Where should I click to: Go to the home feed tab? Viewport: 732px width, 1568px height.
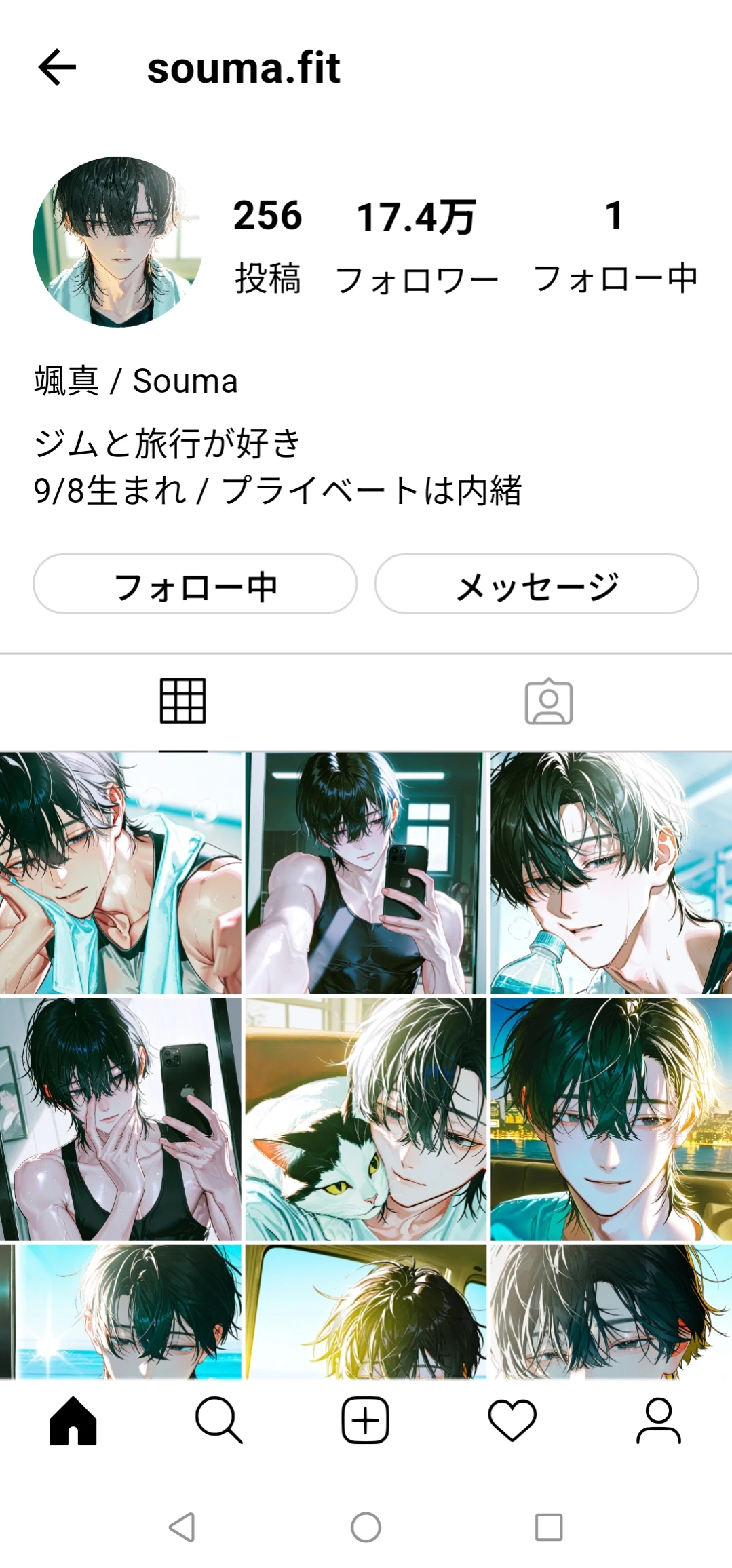point(73,1420)
